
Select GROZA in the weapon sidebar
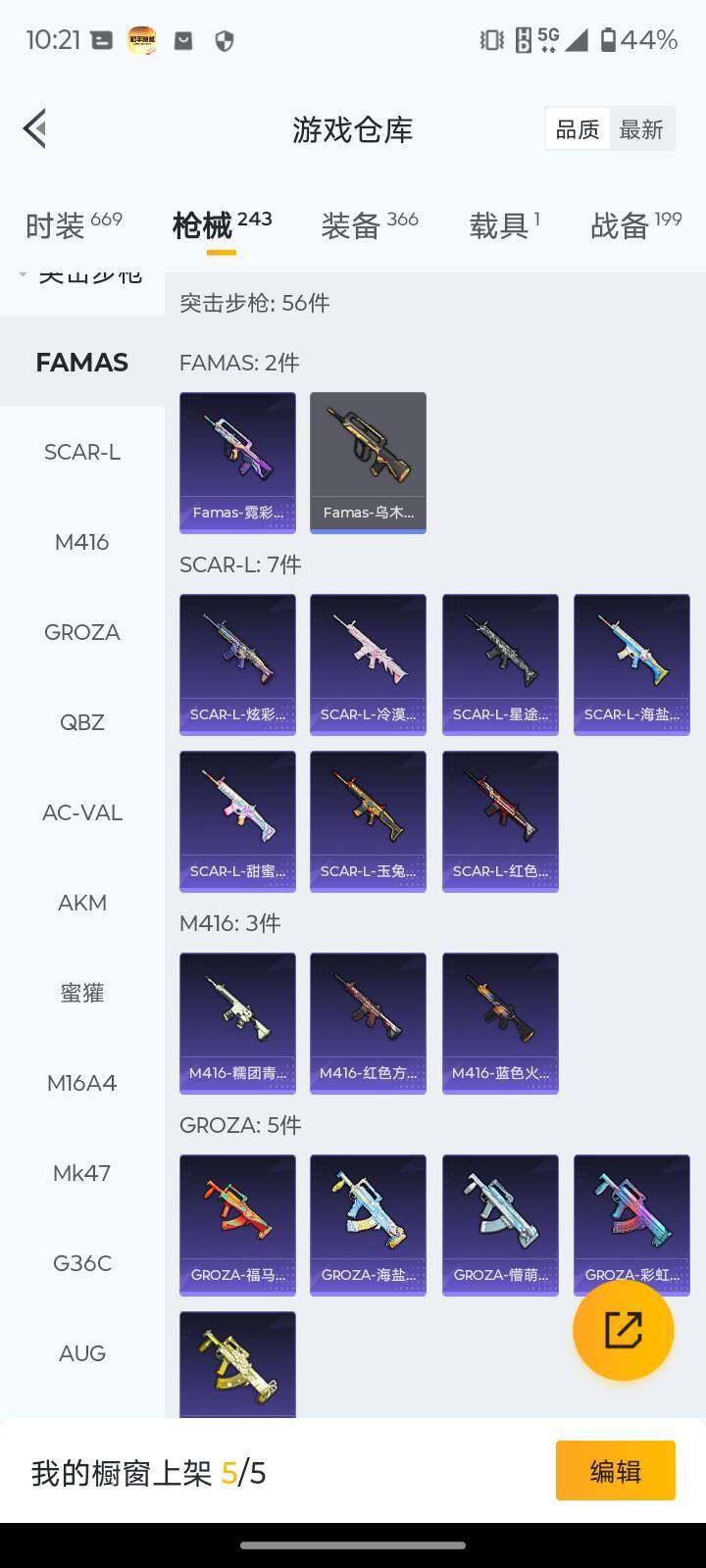coord(82,632)
